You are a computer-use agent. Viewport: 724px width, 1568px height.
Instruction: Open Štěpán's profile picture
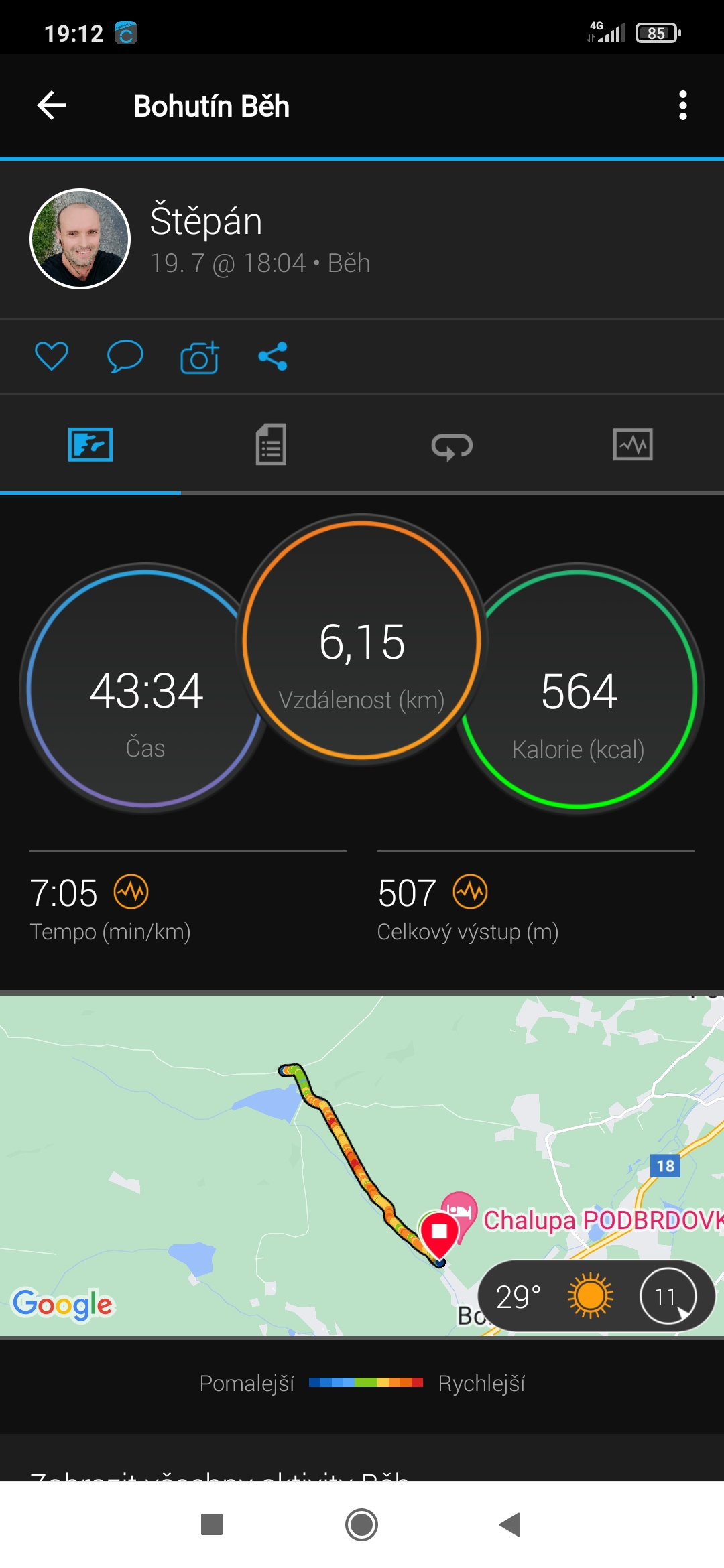pyautogui.click(x=80, y=239)
